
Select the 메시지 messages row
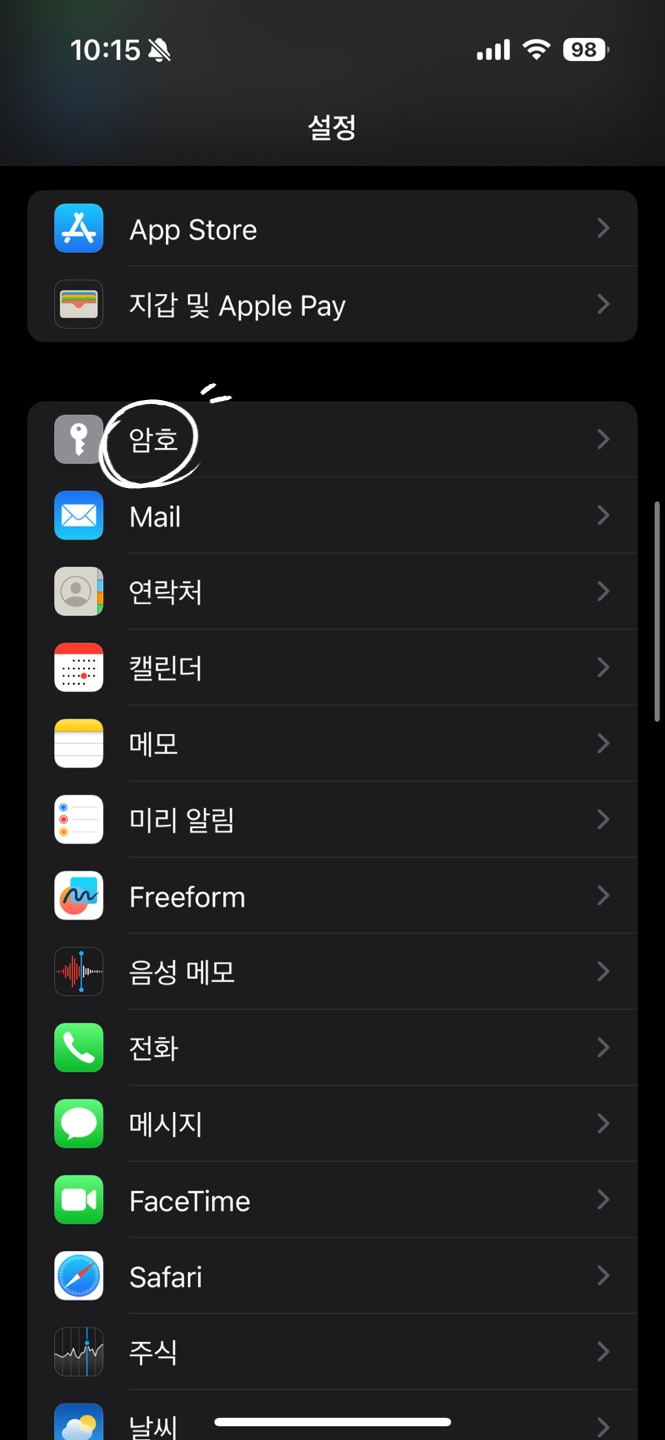(x=332, y=1124)
